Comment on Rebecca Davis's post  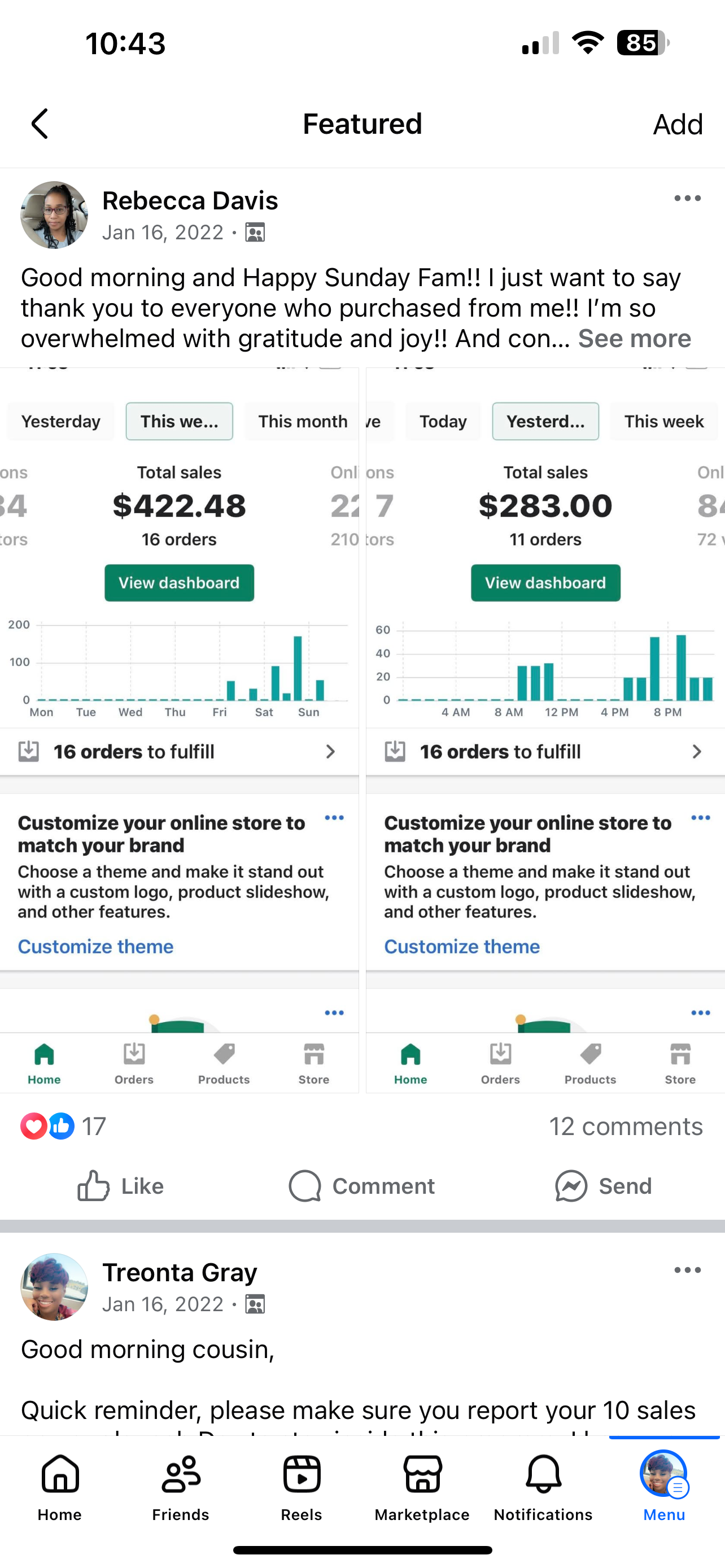(361, 1186)
